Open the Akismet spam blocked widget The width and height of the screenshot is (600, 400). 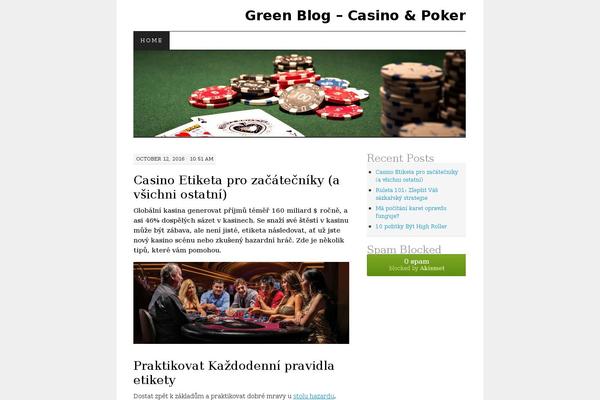[415, 265]
